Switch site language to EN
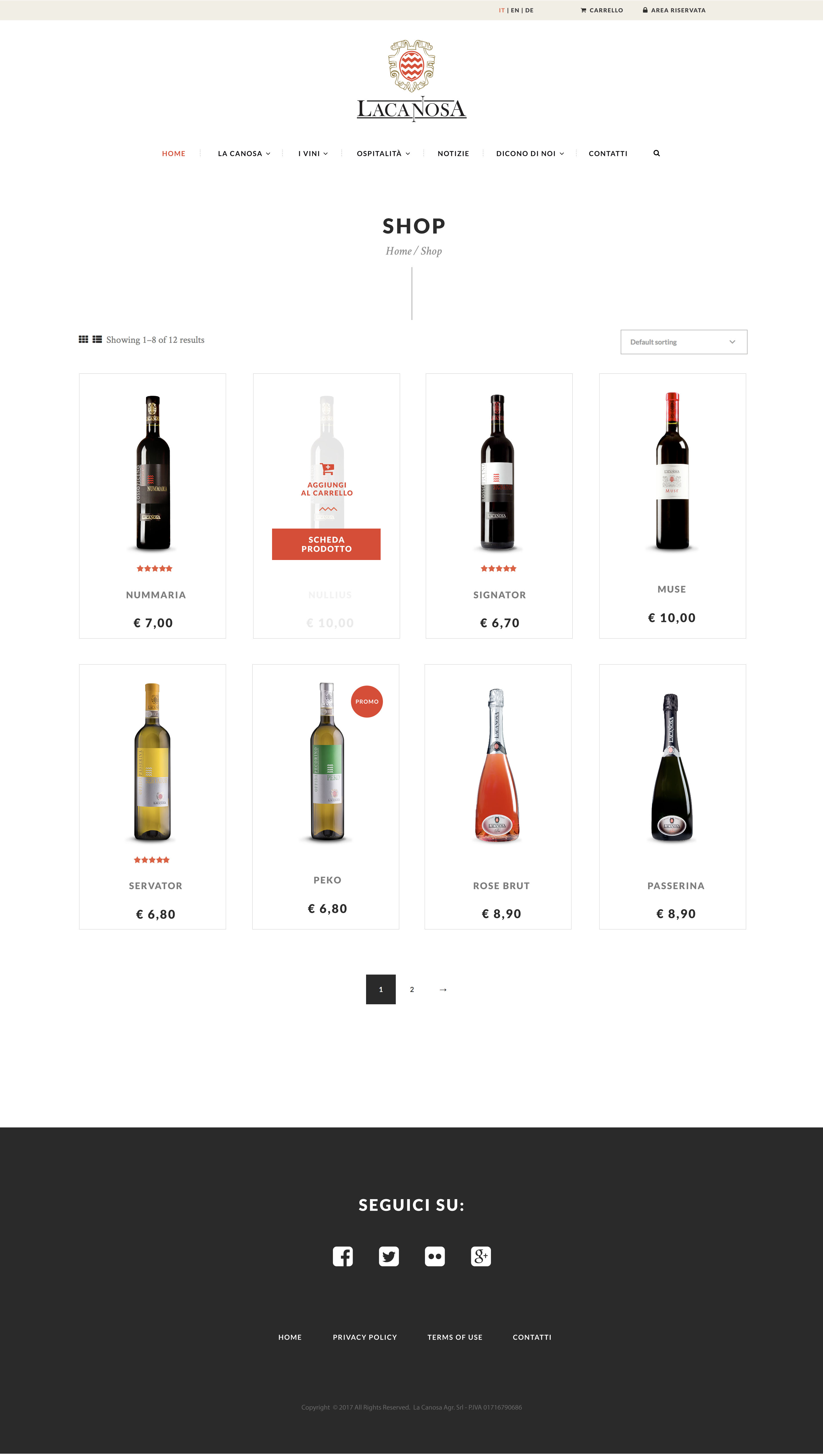This screenshot has width=823, height=1456. coord(515,10)
